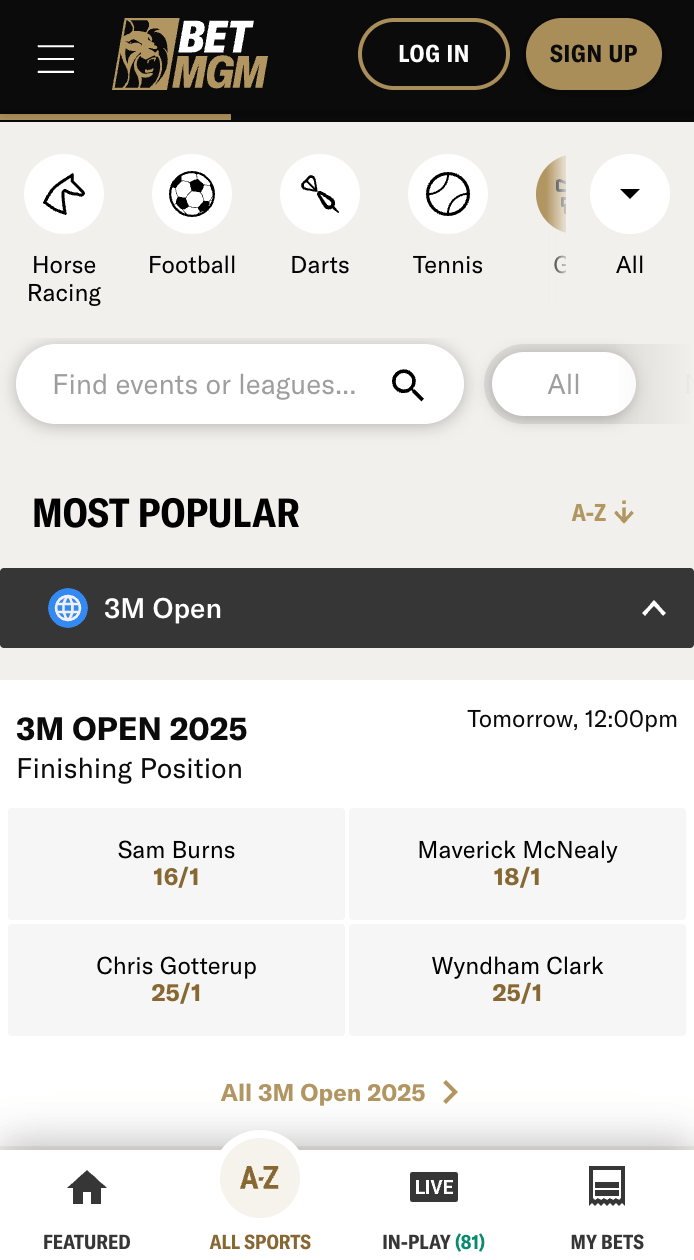Pick Maverick McNealy at 18/1
This screenshot has width=694, height=1260.
(517, 864)
